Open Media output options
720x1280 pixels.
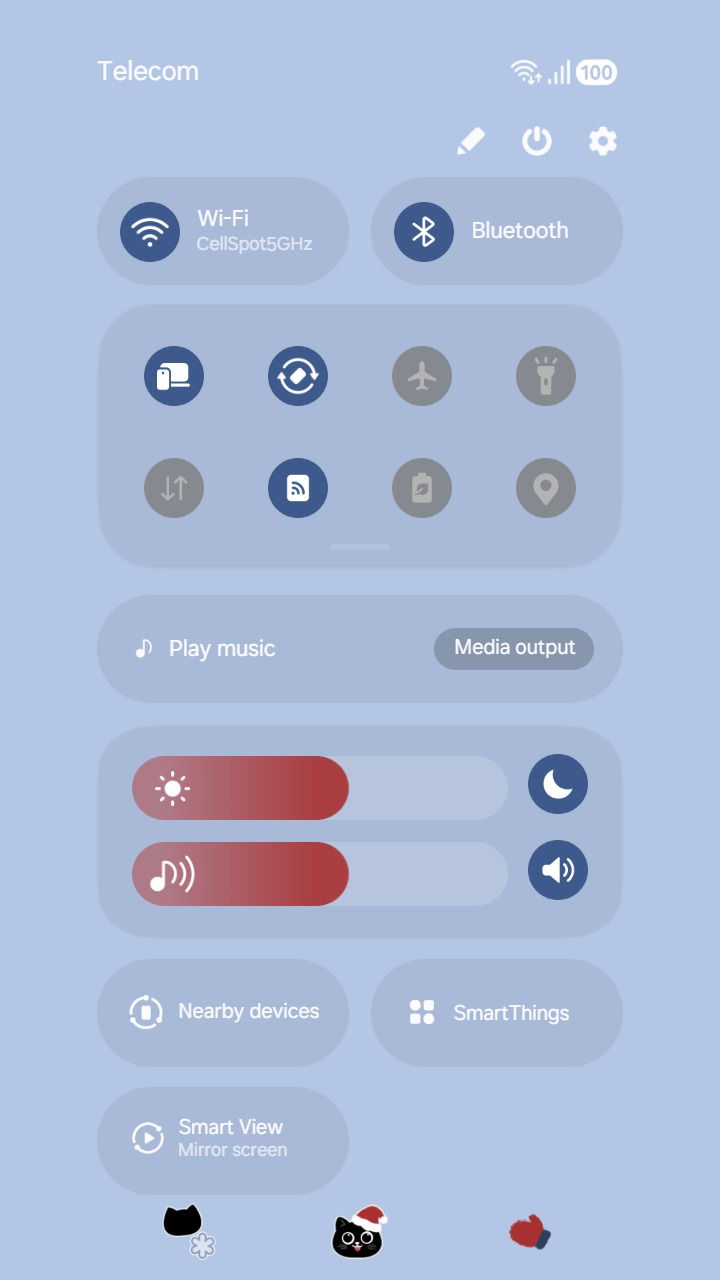point(514,648)
